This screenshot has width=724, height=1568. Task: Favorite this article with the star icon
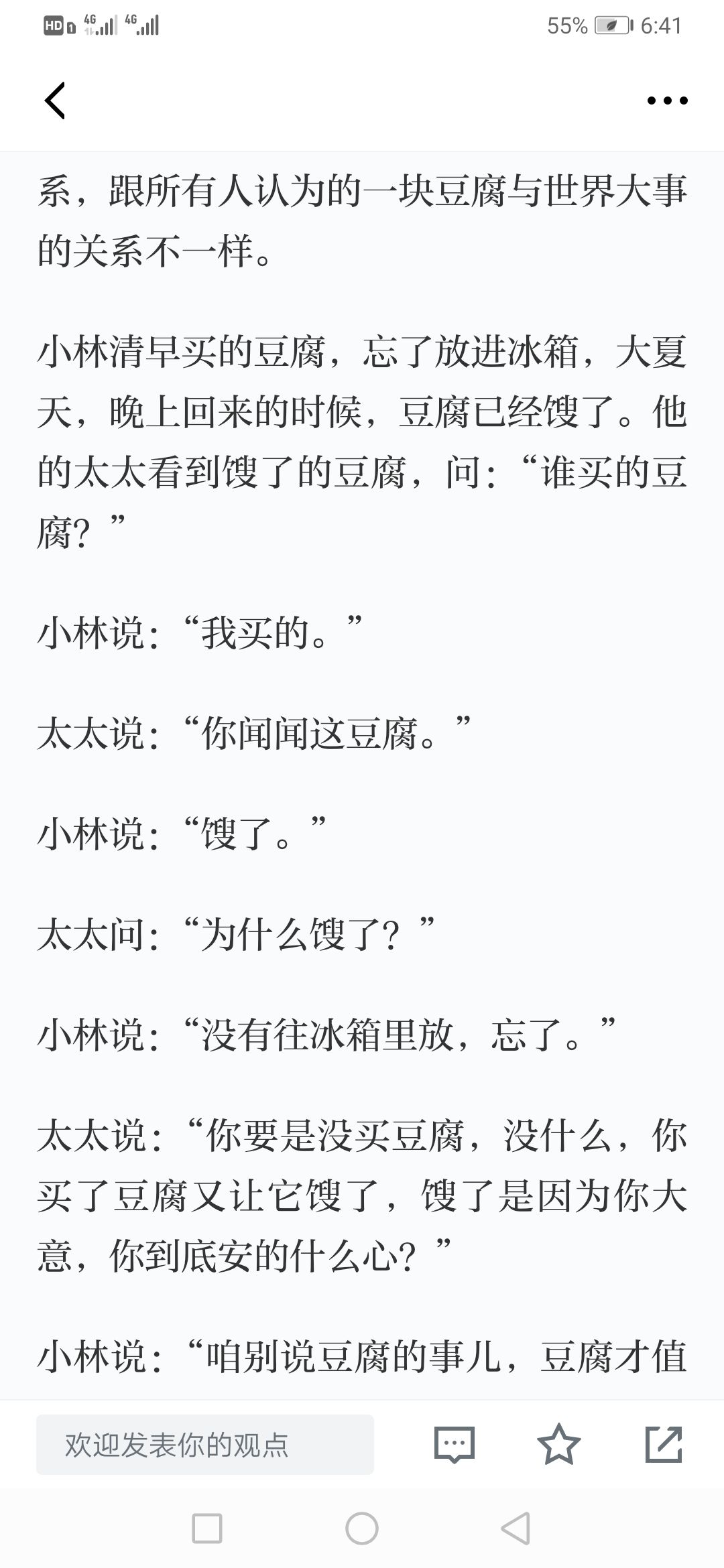coord(559,1445)
